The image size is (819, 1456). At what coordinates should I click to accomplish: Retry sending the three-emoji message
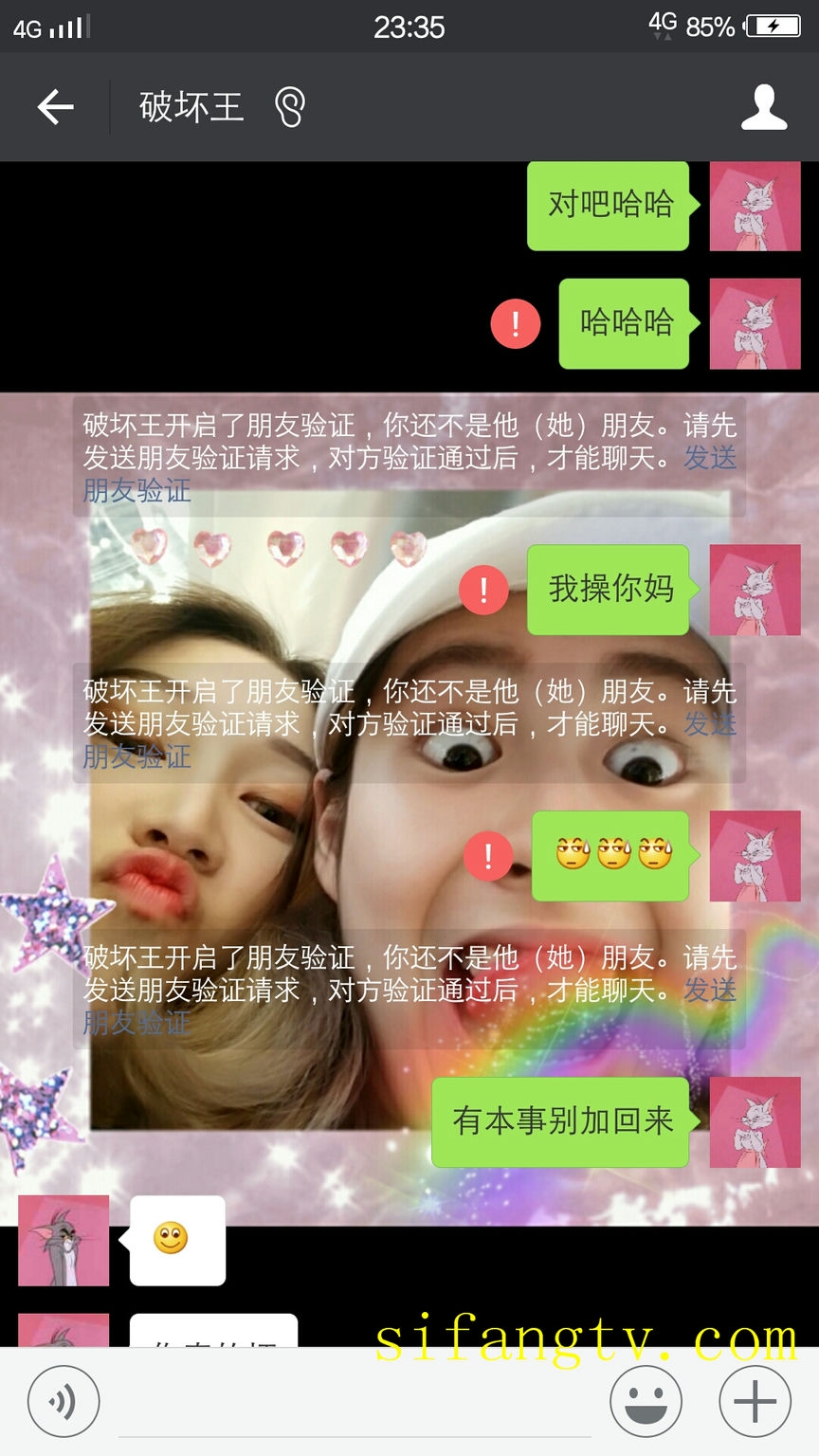(488, 856)
